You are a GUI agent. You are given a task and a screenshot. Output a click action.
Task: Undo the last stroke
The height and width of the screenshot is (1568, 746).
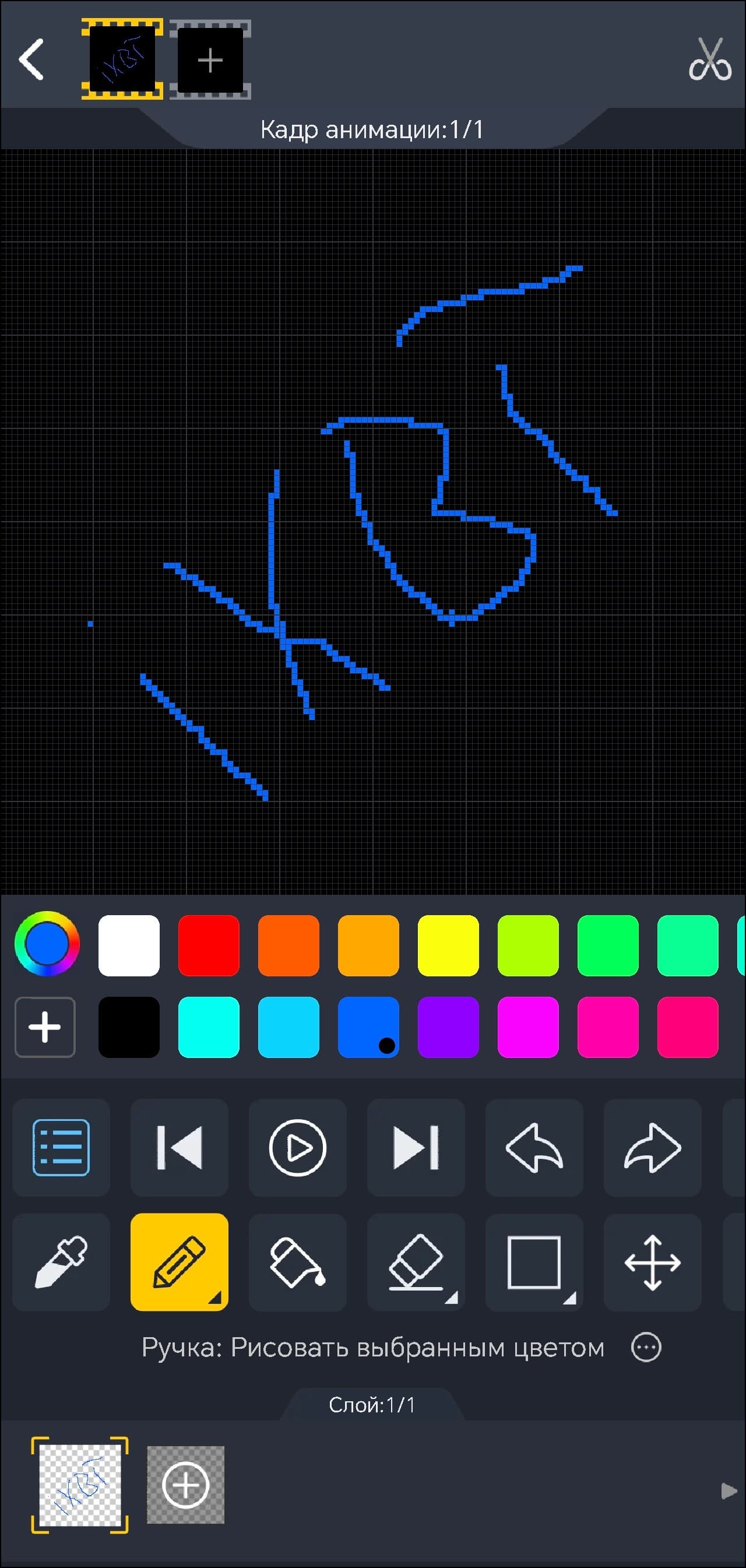pyautogui.click(x=534, y=1147)
